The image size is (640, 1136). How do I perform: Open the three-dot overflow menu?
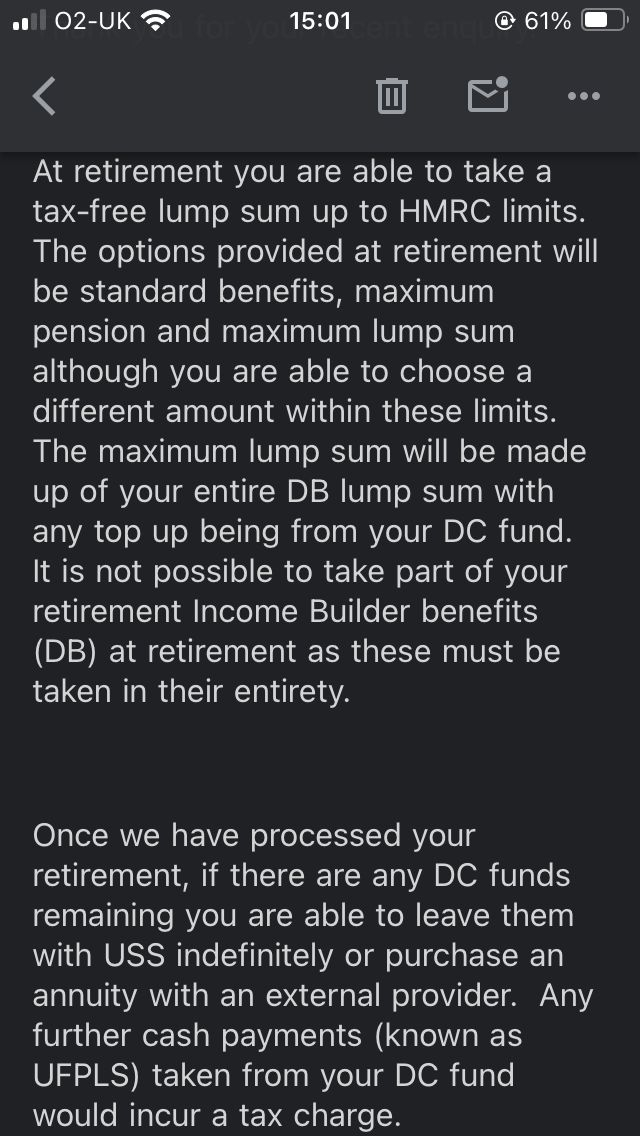pos(583,96)
